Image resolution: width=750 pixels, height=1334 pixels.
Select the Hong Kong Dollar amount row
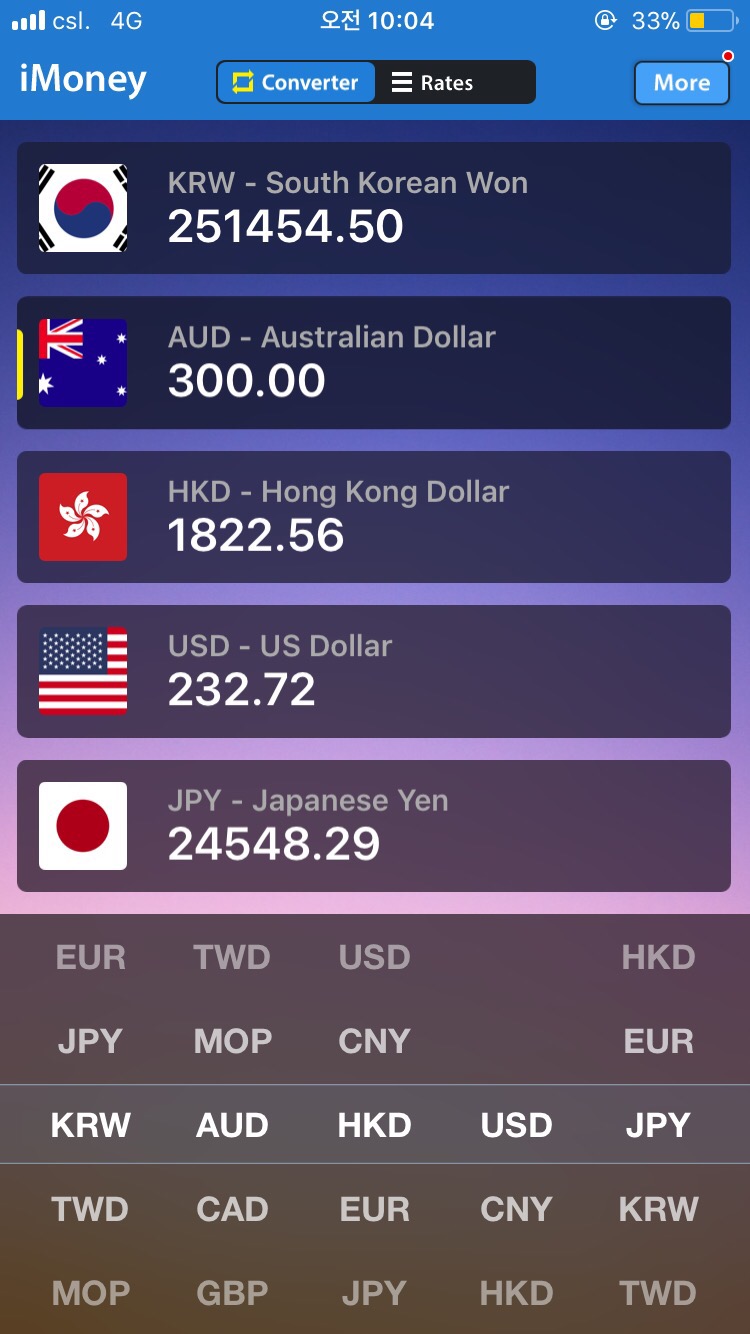tap(374, 517)
